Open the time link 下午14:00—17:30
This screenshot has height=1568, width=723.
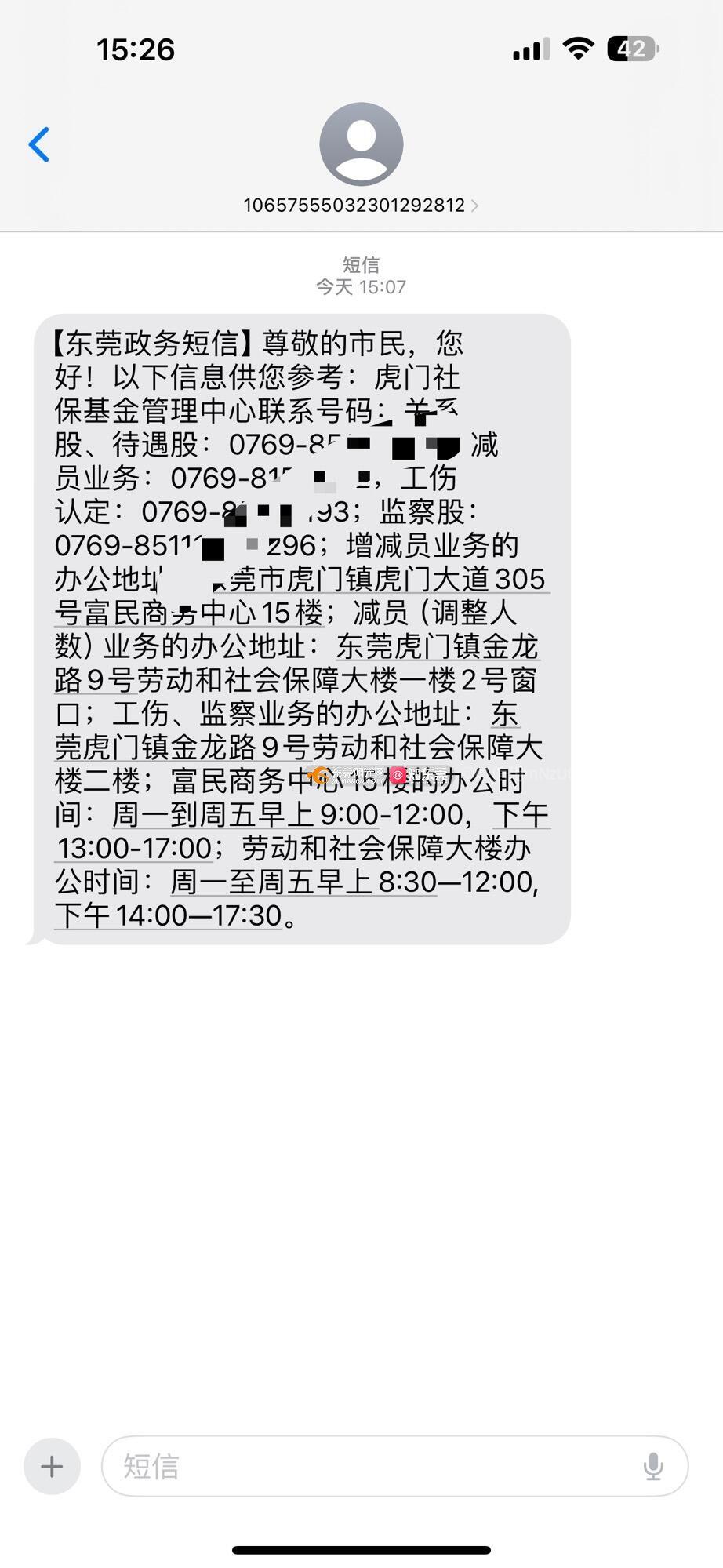(168, 916)
